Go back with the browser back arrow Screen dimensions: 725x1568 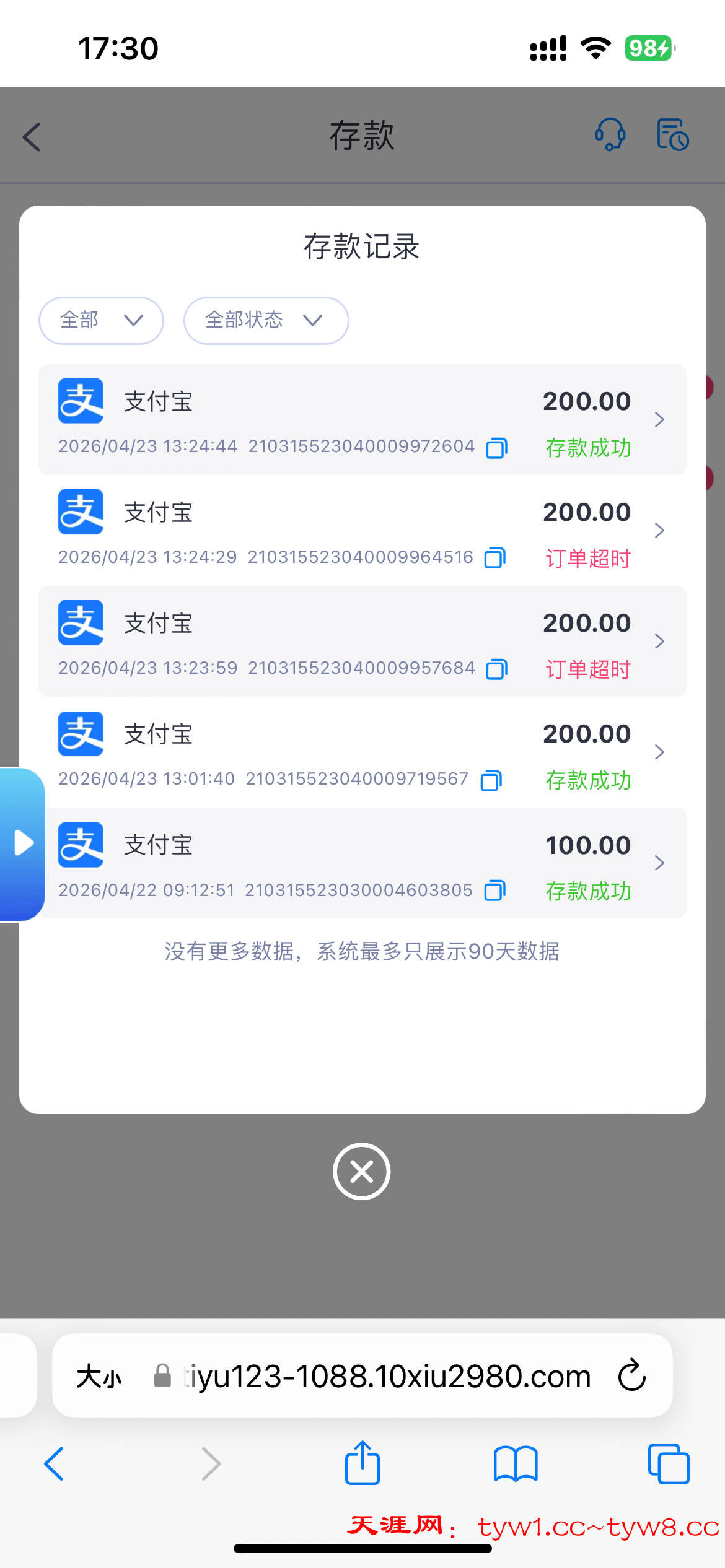(x=55, y=1463)
